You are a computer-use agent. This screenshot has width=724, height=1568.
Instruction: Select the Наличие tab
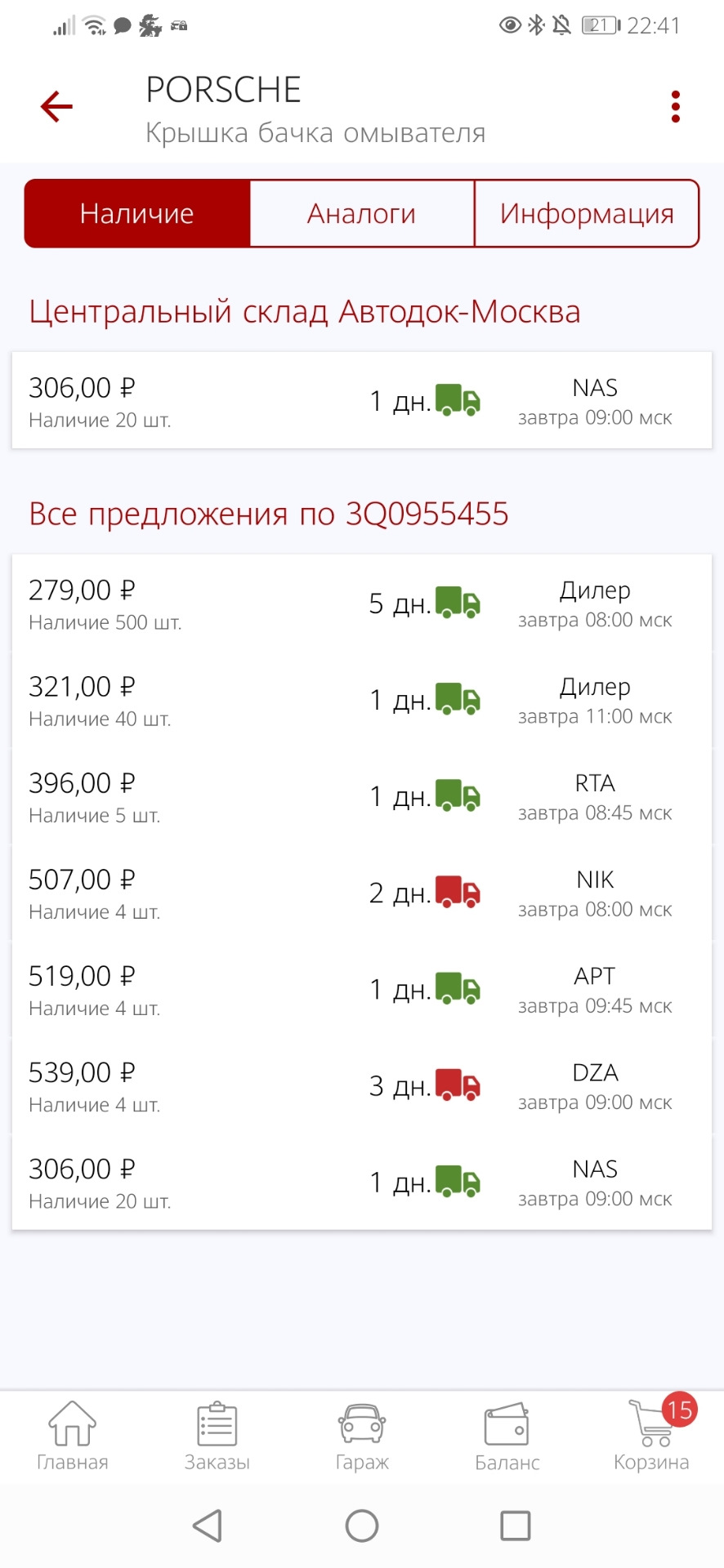coord(137,214)
